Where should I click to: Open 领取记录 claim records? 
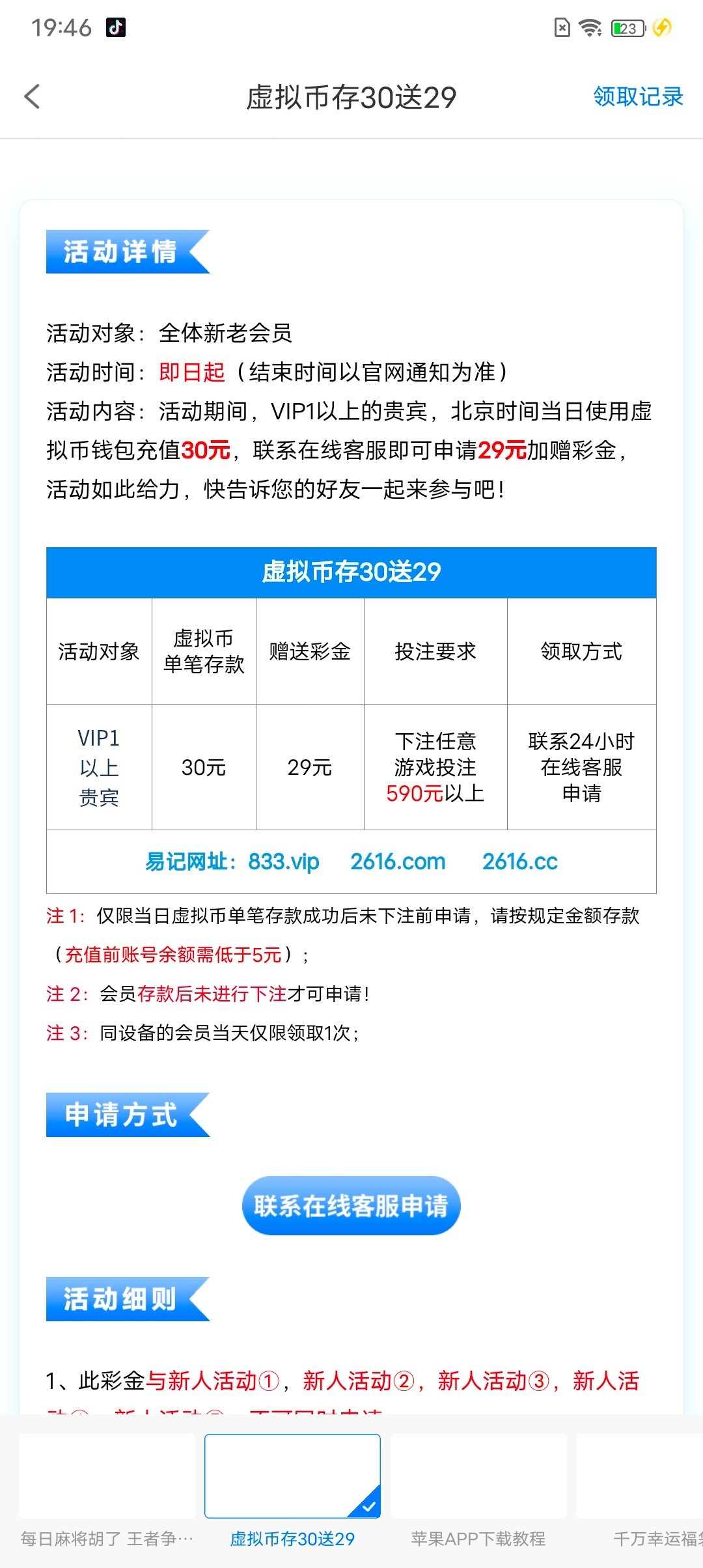pyautogui.click(x=637, y=97)
